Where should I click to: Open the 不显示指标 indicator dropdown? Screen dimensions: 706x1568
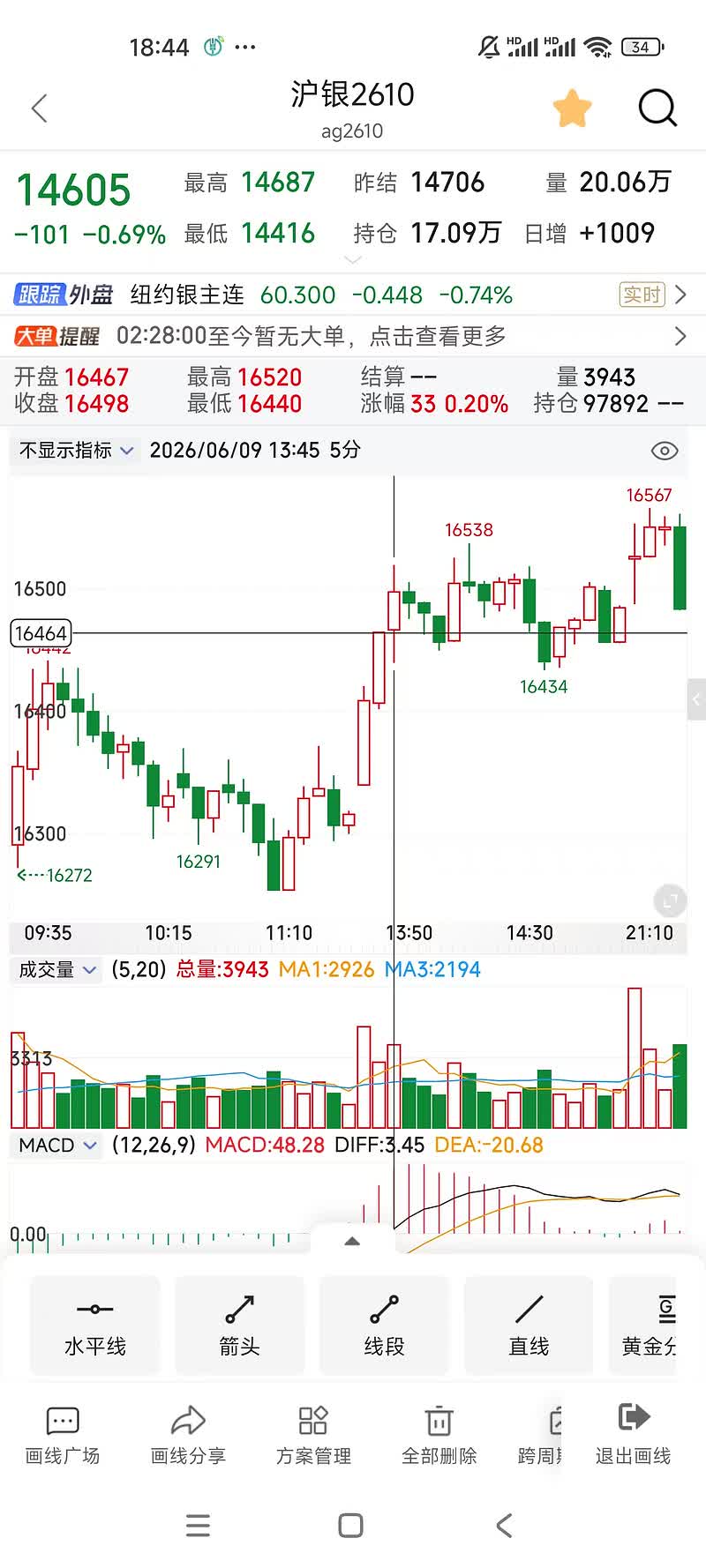click(76, 451)
